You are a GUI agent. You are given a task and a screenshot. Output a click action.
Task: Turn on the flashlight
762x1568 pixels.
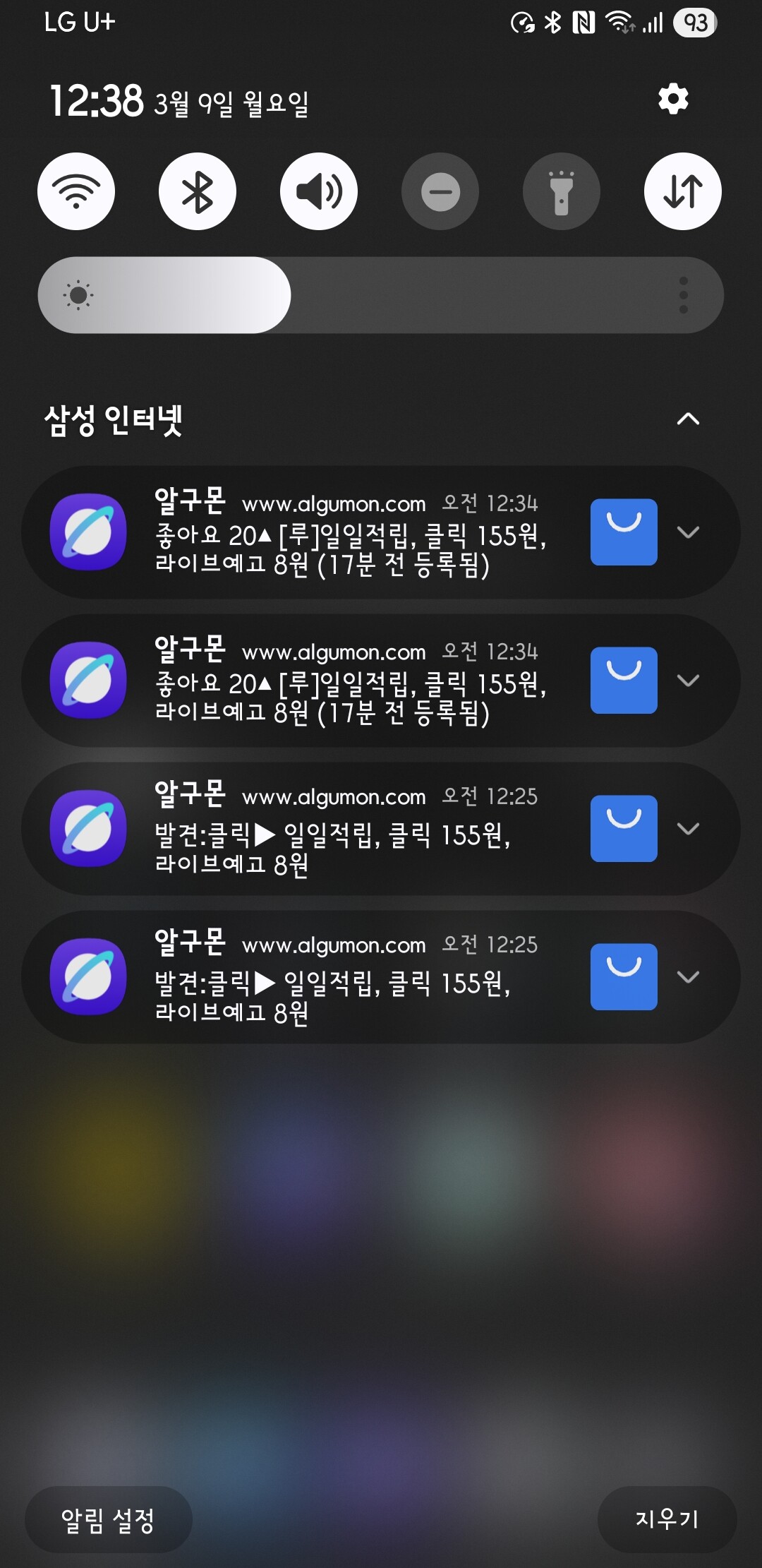(x=562, y=191)
